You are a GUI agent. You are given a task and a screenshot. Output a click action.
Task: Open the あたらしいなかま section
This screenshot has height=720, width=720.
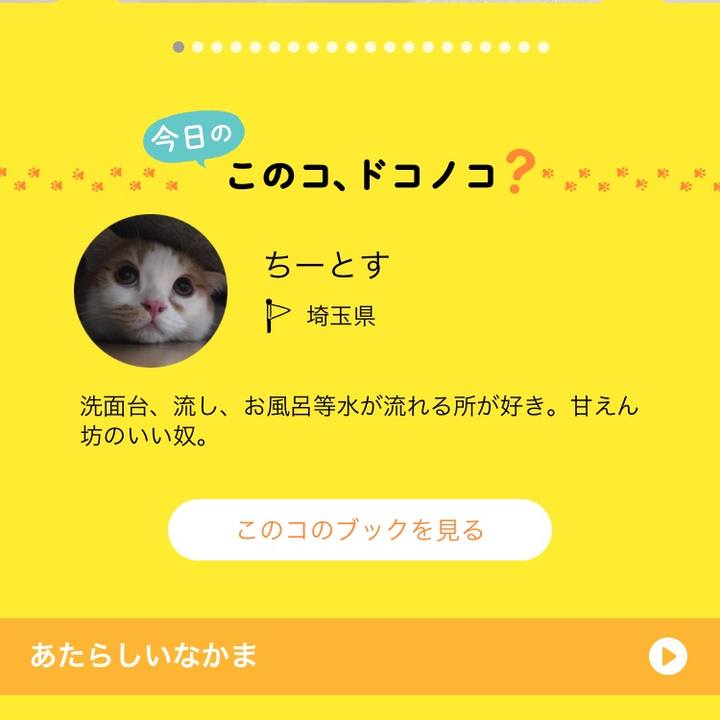360,656
